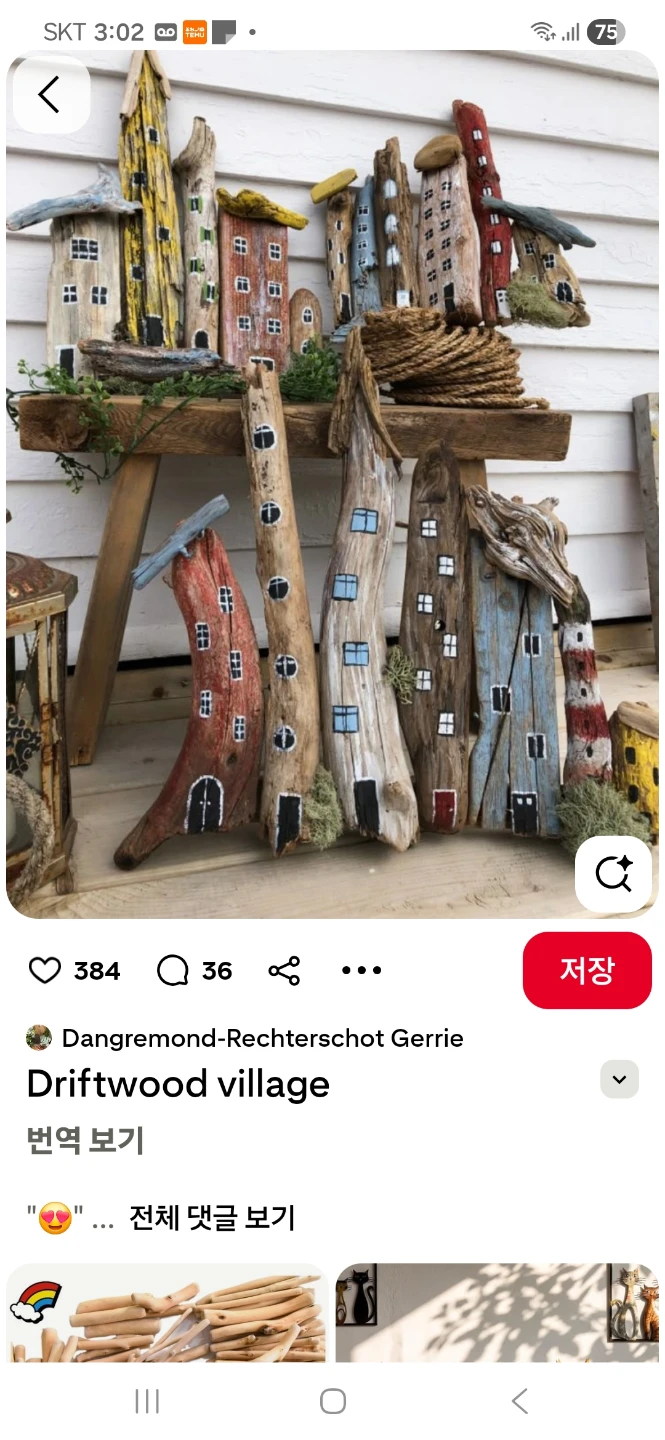
Task: Expand the pin description chevron
Action: (619, 1079)
